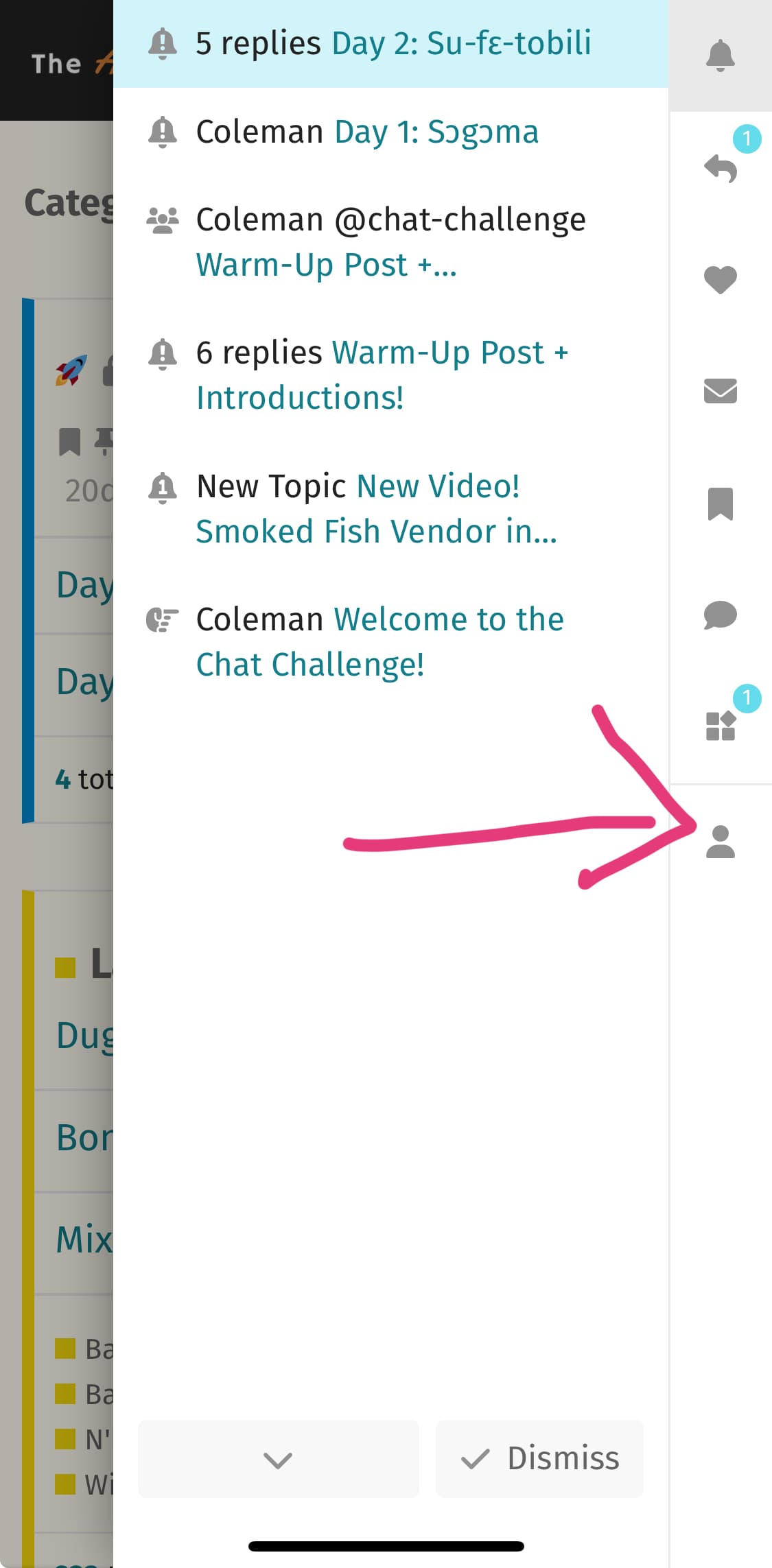Open the all notifications bell tab
The image size is (772, 1568).
720,56
